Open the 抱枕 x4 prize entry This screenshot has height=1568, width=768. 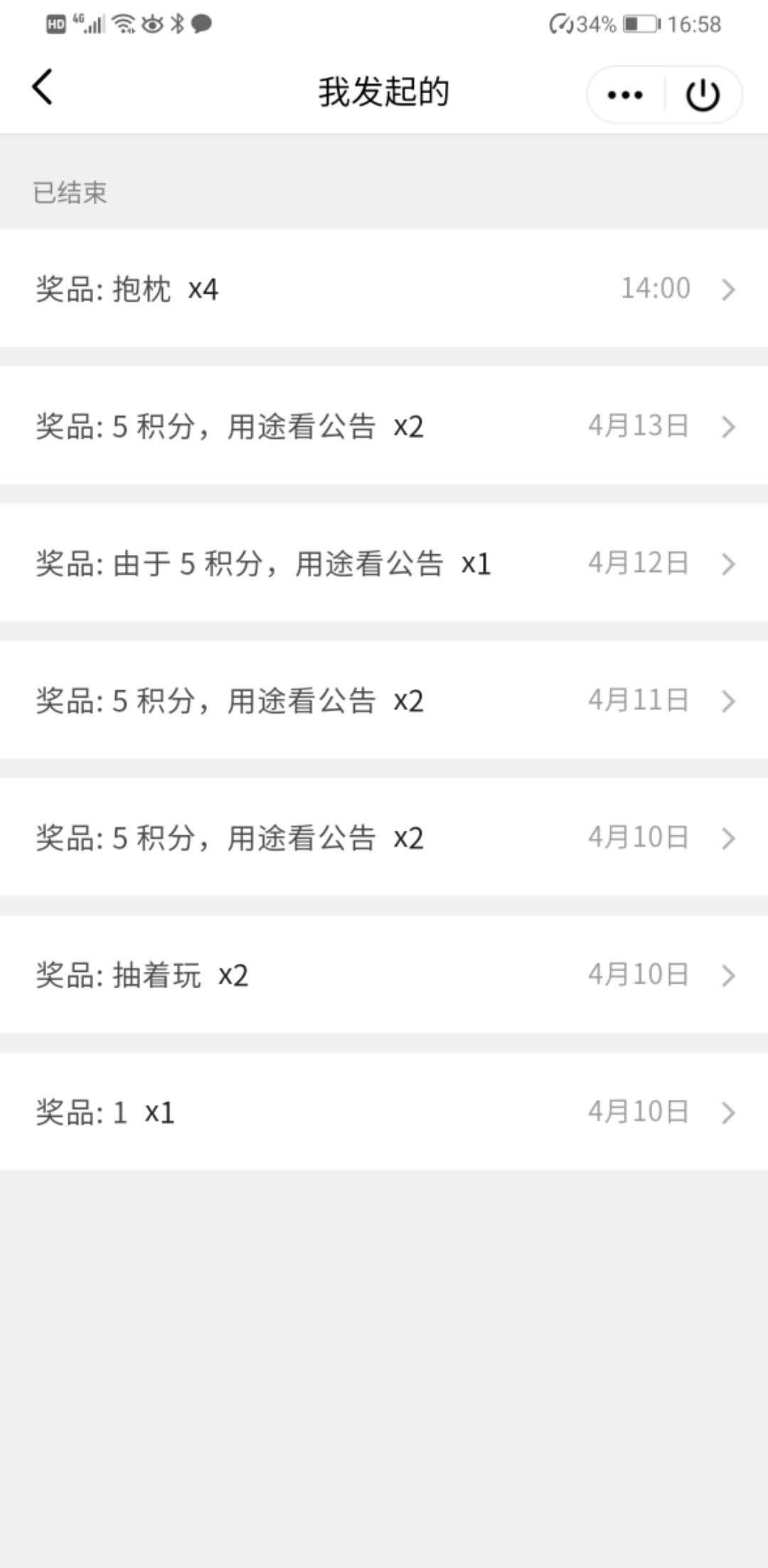pyautogui.click(x=384, y=289)
